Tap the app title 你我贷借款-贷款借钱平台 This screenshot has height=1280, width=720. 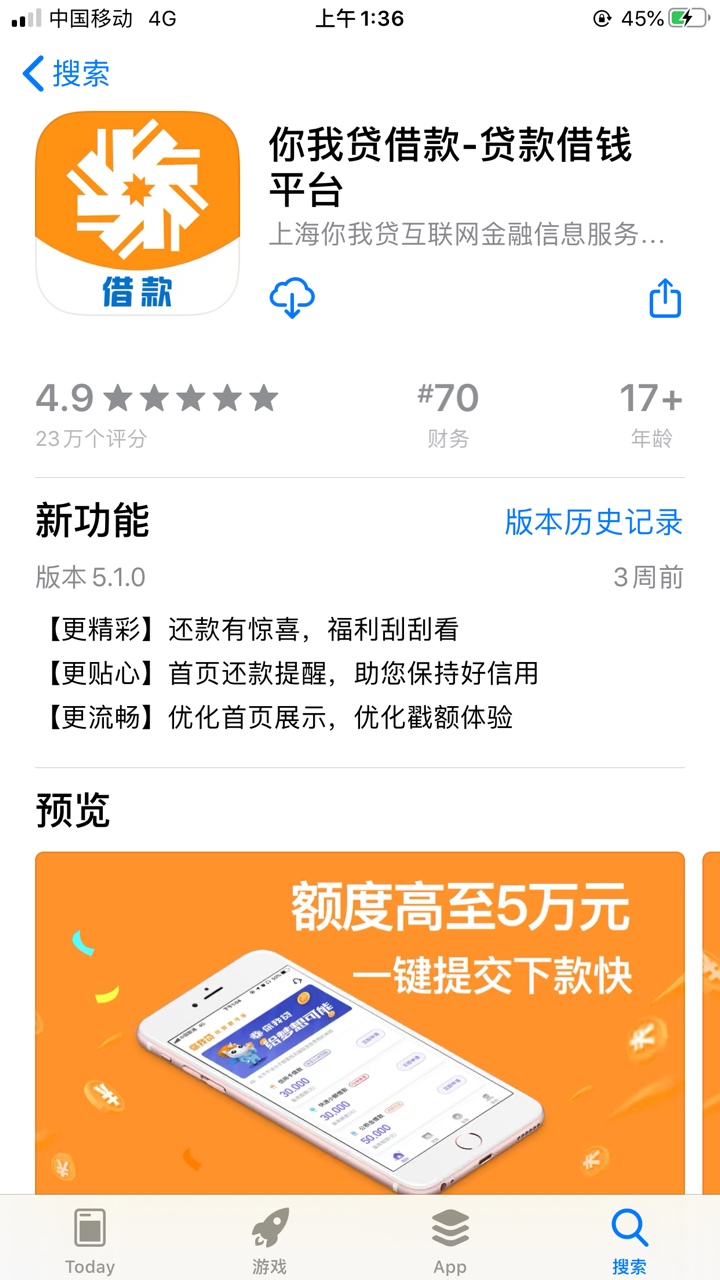pos(450,167)
